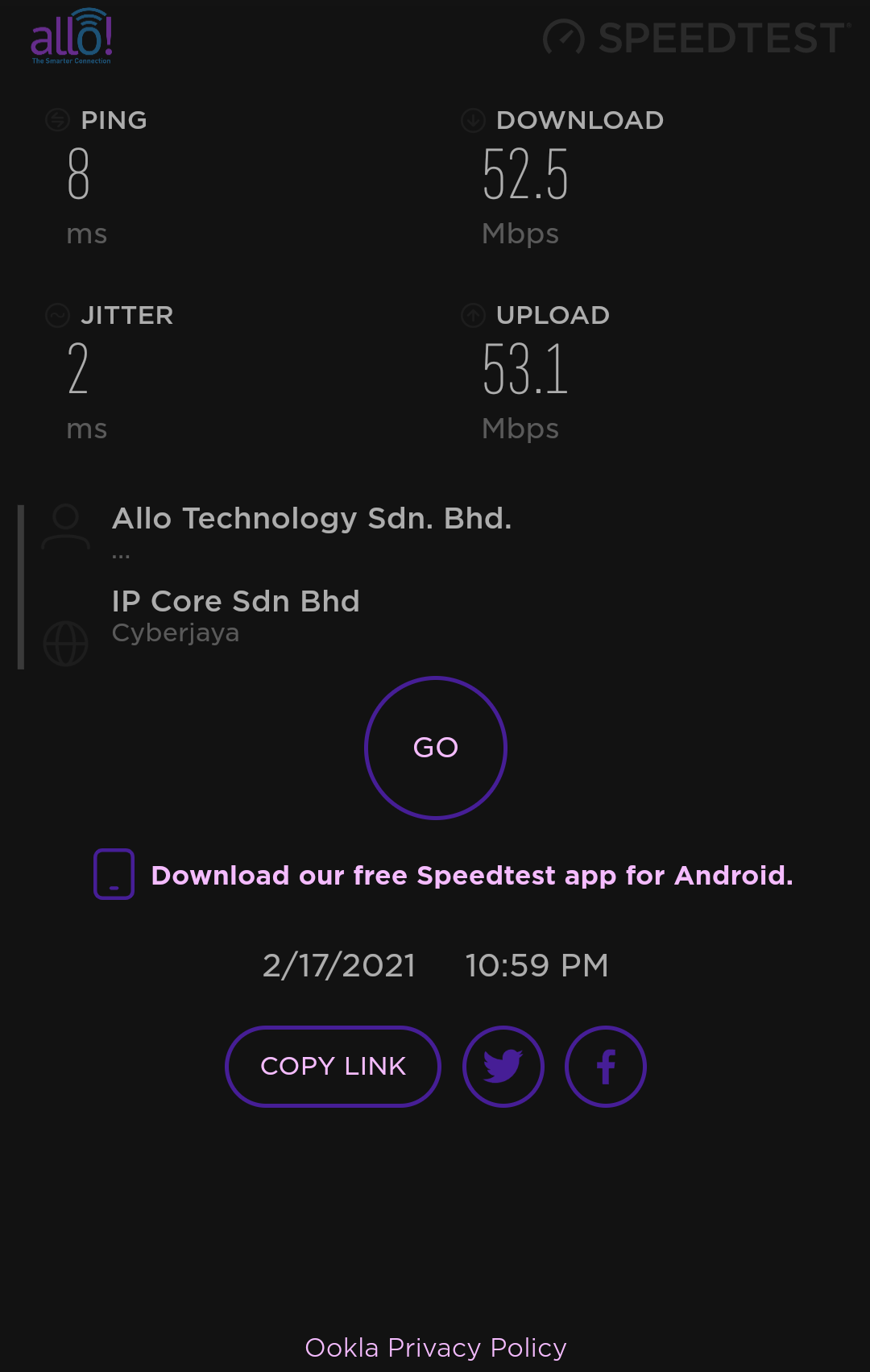Click the Speedtest app for Android download link

click(471, 875)
